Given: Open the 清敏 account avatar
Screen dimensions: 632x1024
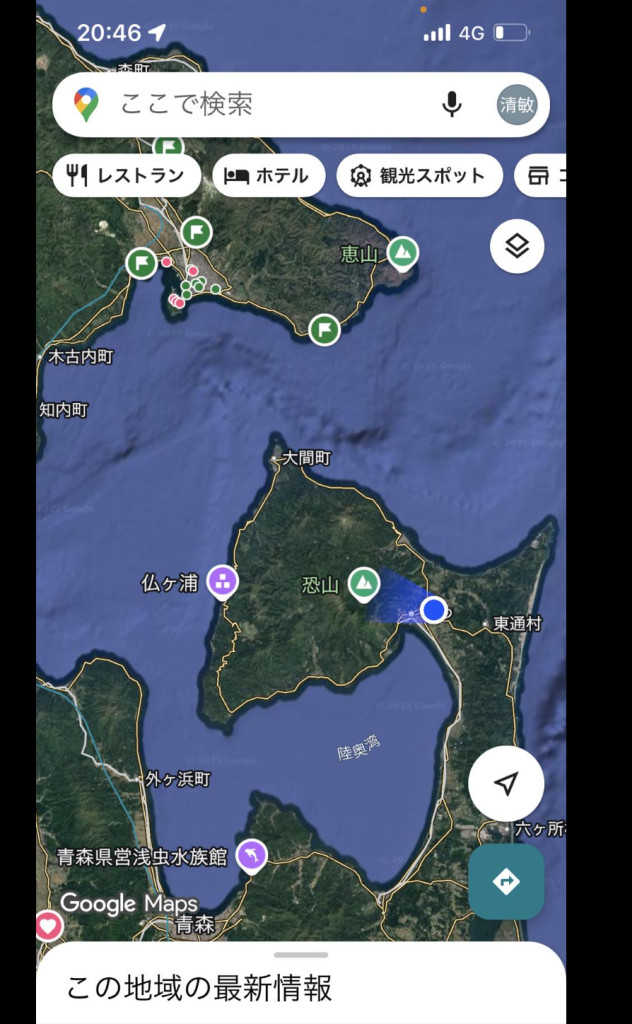Looking at the screenshot, I should pos(517,104).
